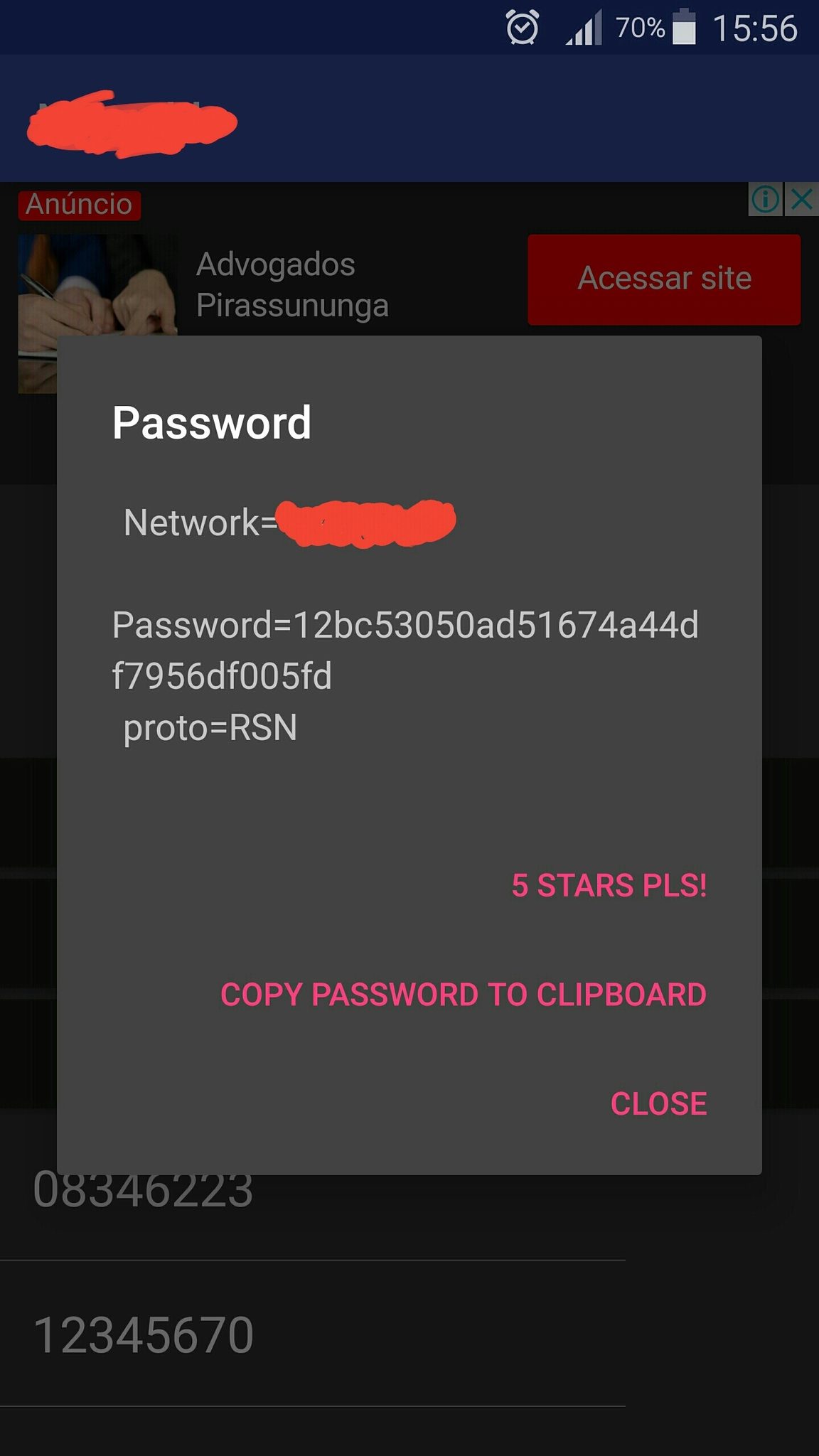Viewport: 819px width, 1456px height.
Task: Copy password to clipboard
Action: [x=464, y=995]
